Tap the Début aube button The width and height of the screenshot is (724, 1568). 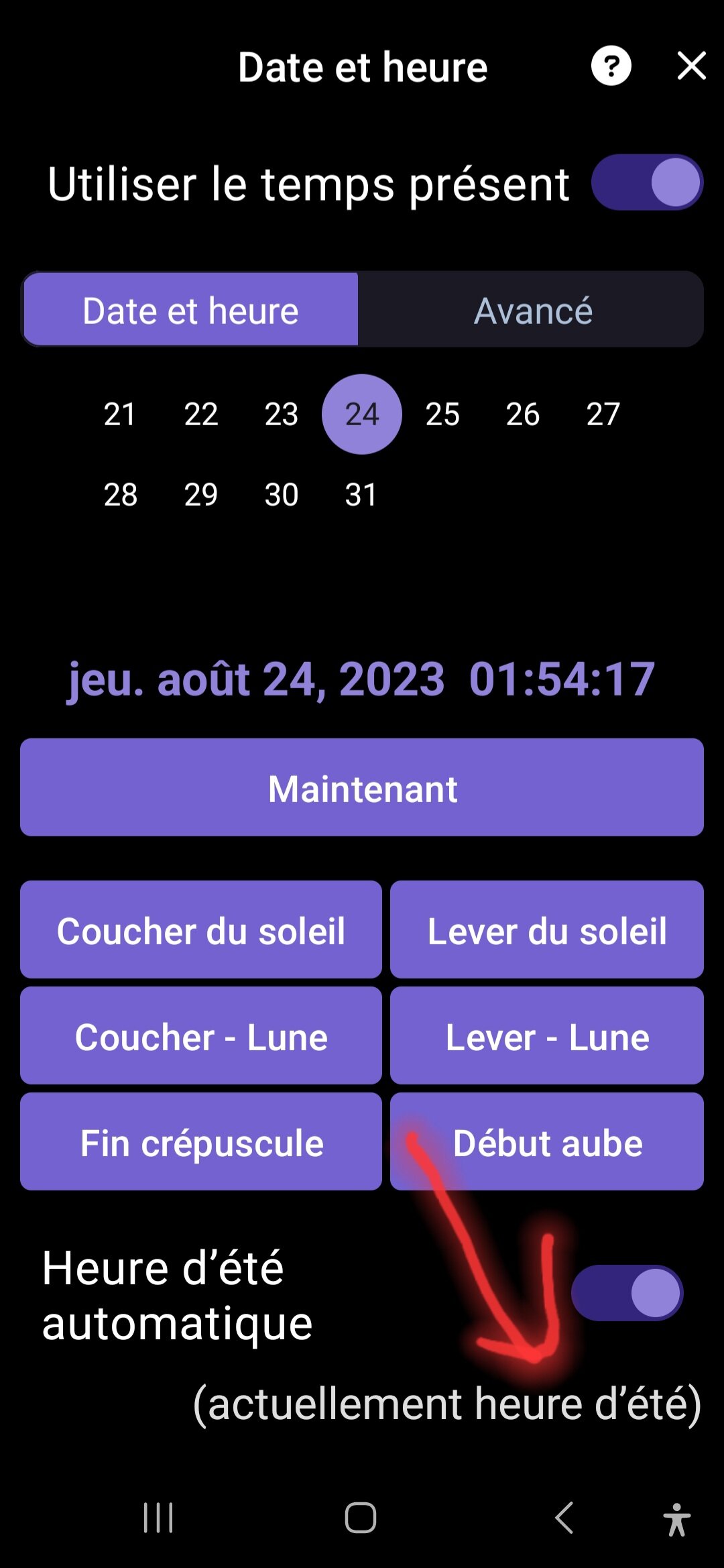547,1141
